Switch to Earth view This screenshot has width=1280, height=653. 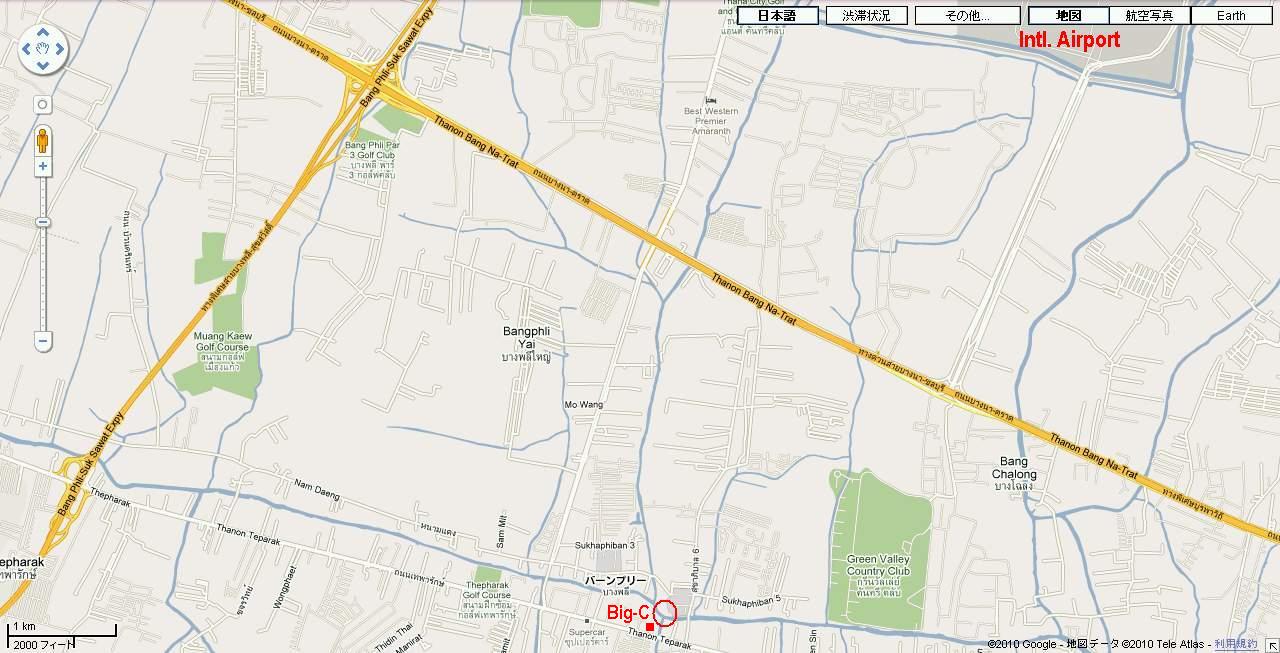[1231, 15]
